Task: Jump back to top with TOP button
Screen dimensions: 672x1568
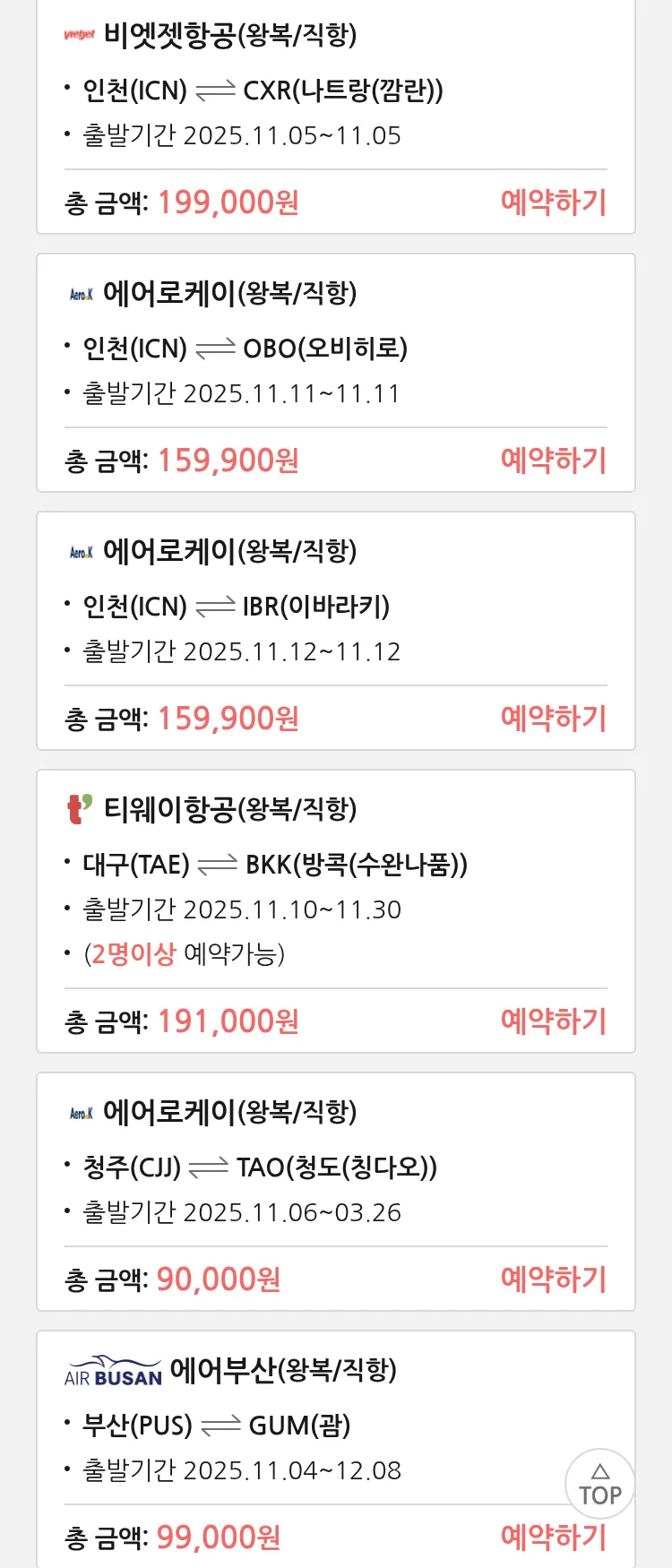Action: click(x=599, y=1484)
